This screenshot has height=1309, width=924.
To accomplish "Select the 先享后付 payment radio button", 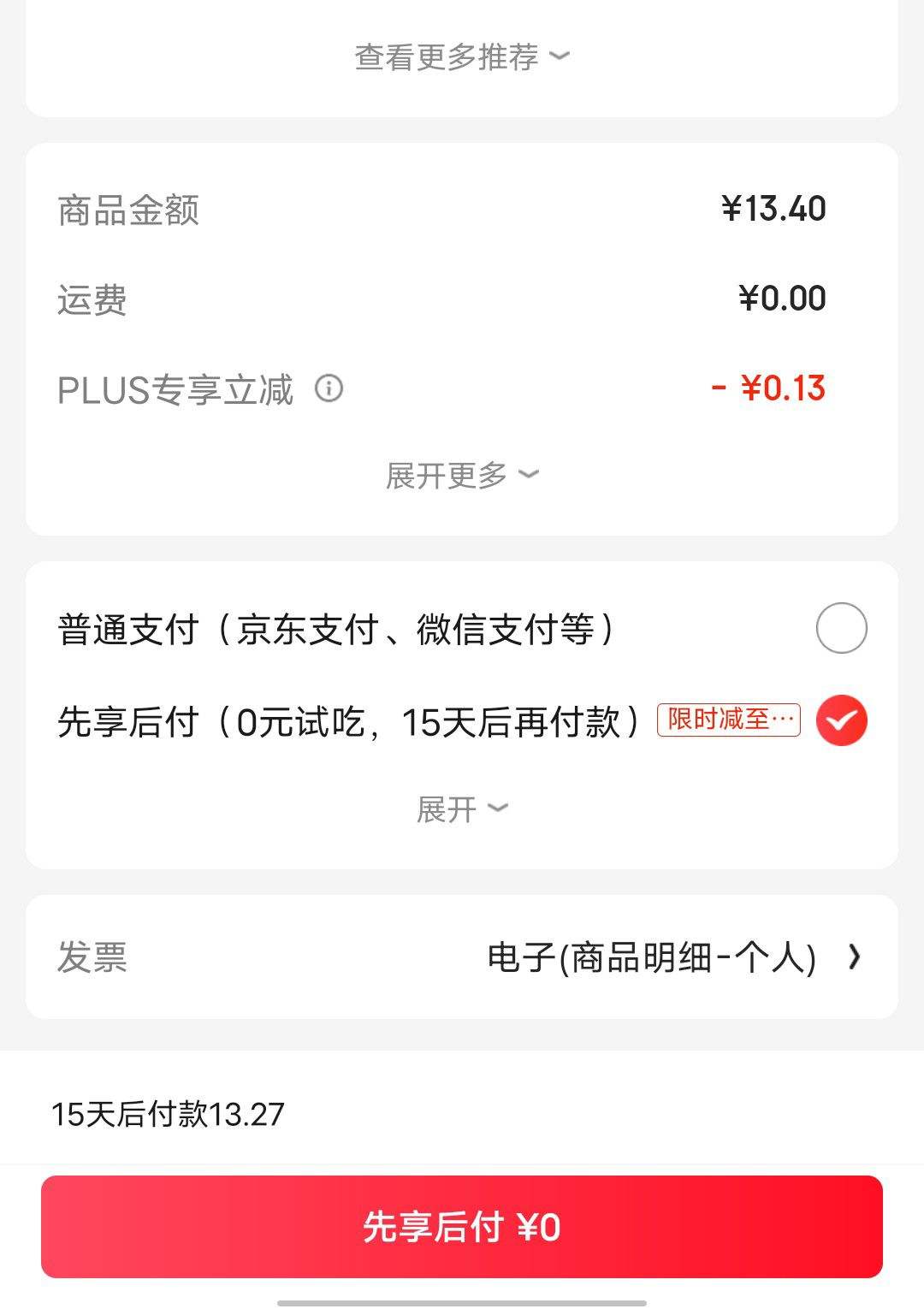I will 842,720.
